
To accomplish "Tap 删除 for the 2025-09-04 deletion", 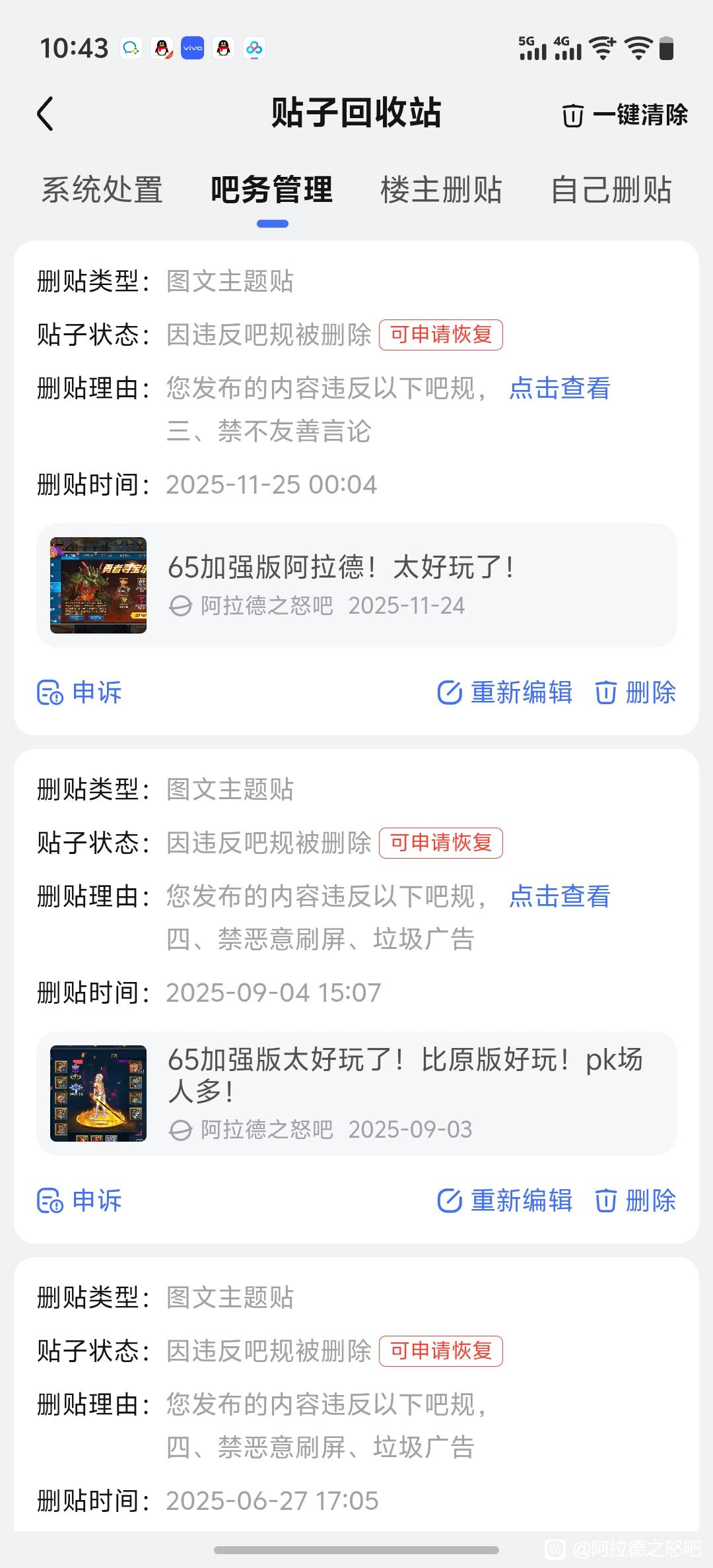I will (x=636, y=1201).
